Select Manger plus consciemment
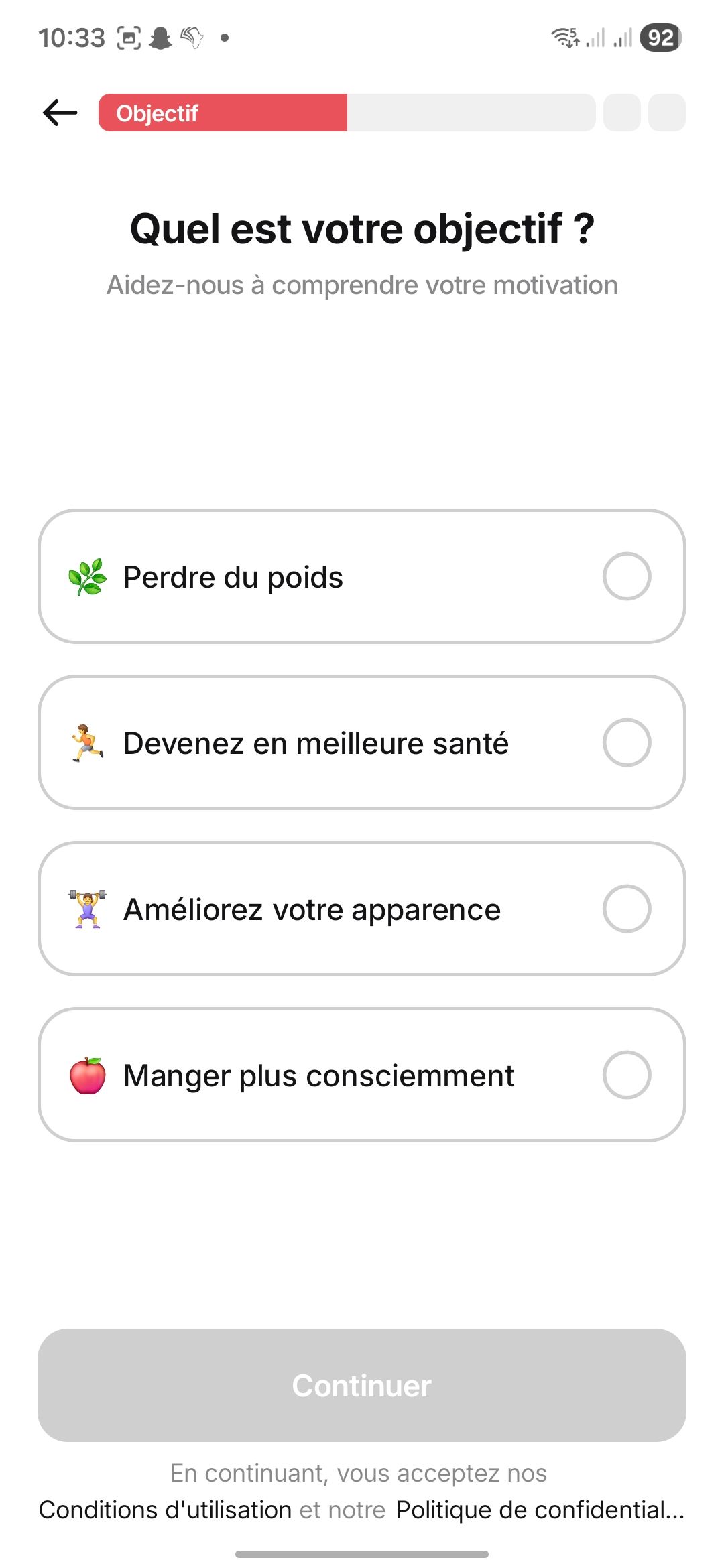Screen dimensions: 724x1568 tap(362, 1075)
